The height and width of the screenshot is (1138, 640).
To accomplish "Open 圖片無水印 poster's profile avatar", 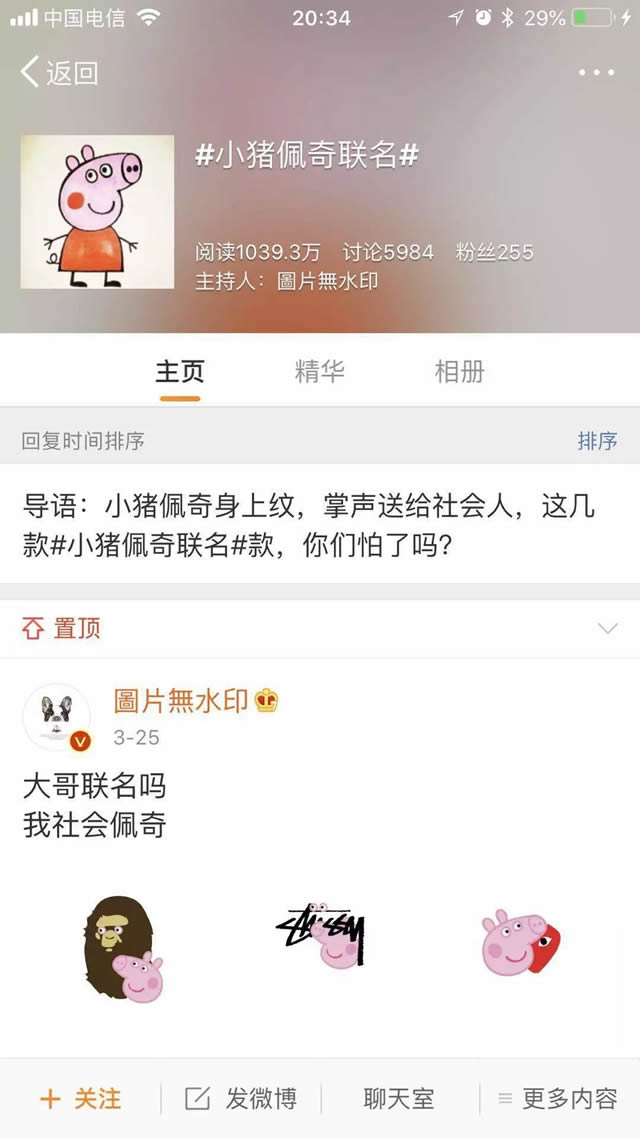I will [56, 716].
